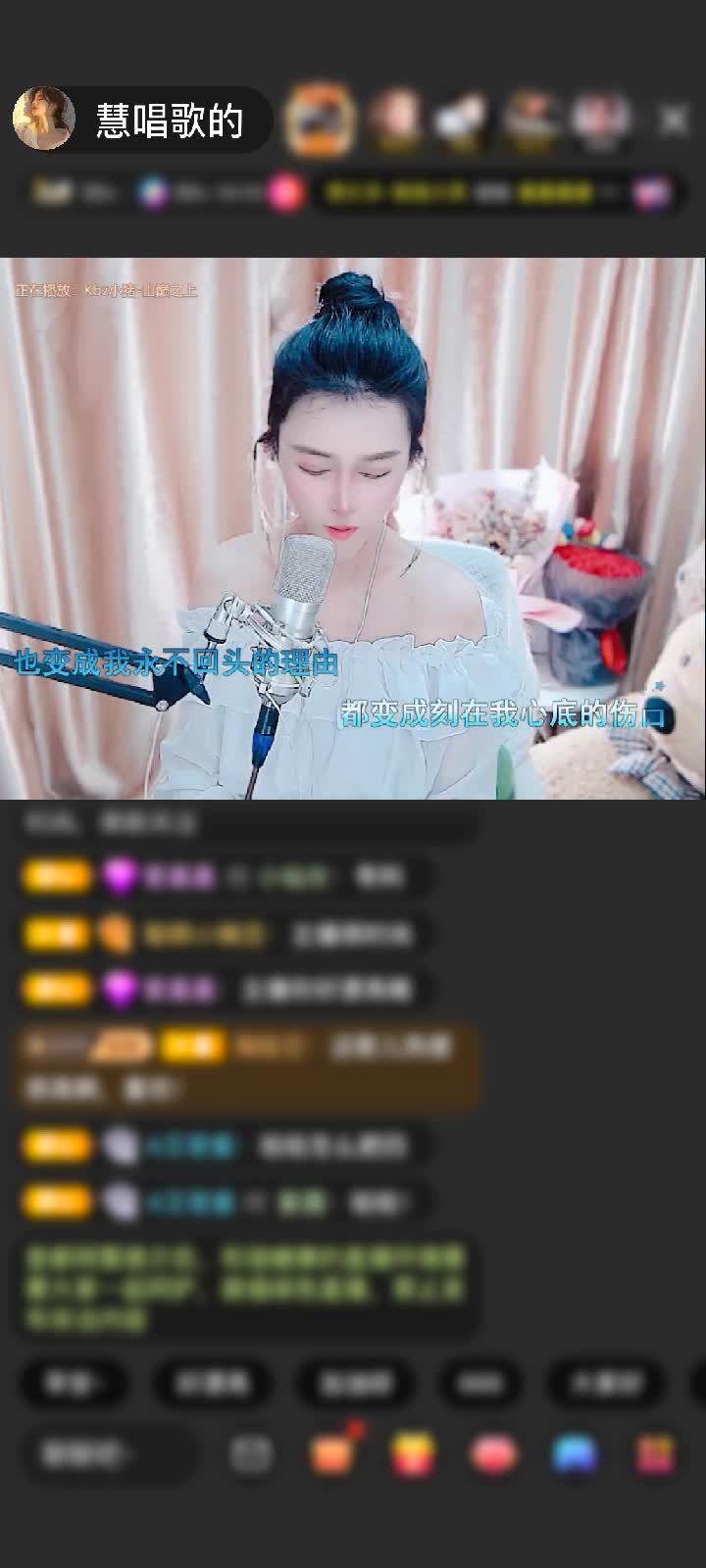
Task: Open the gift box icon at bottom right
Action: click(x=654, y=1453)
